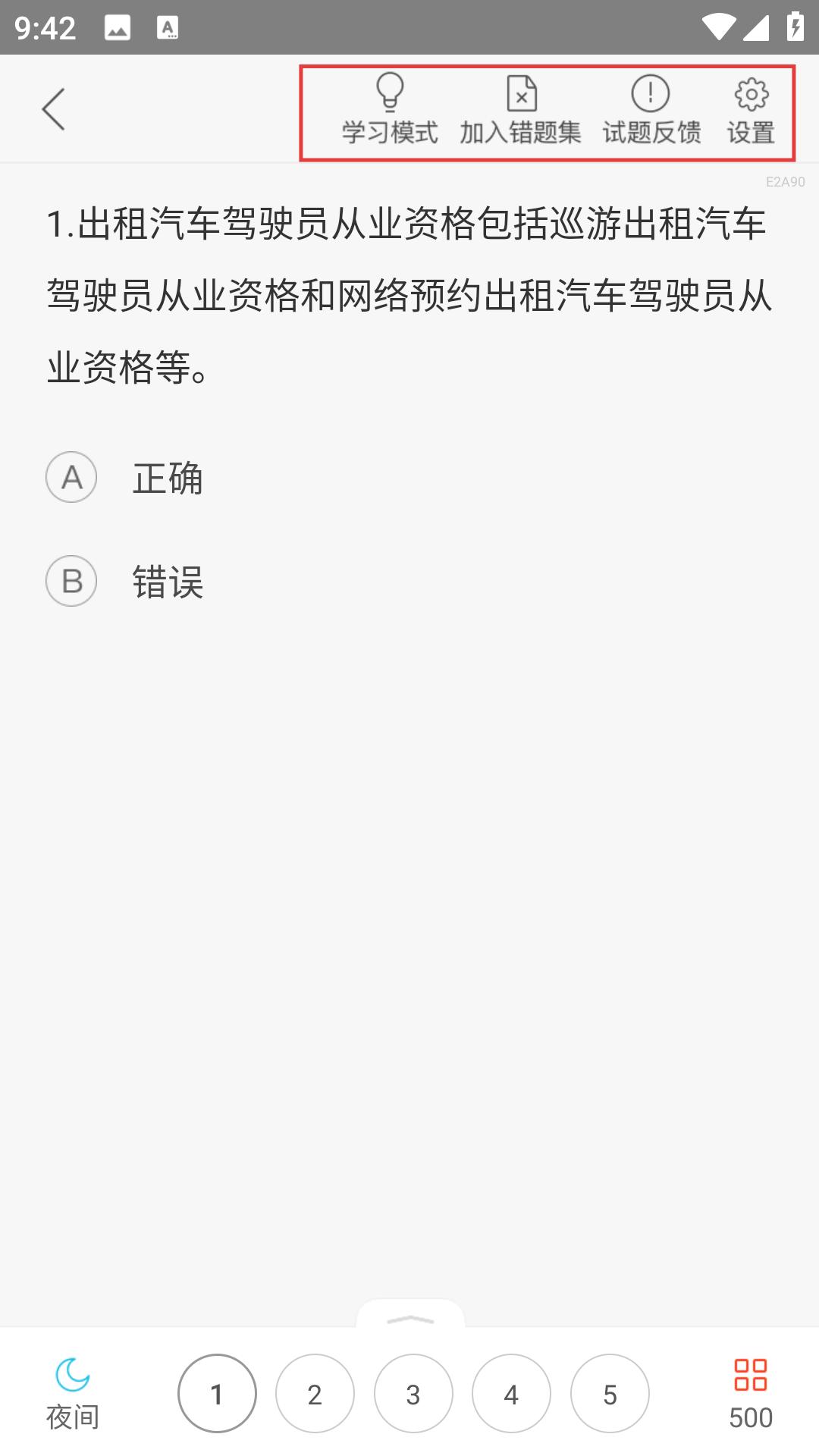Open 设置 settings gear

[751, 110]
